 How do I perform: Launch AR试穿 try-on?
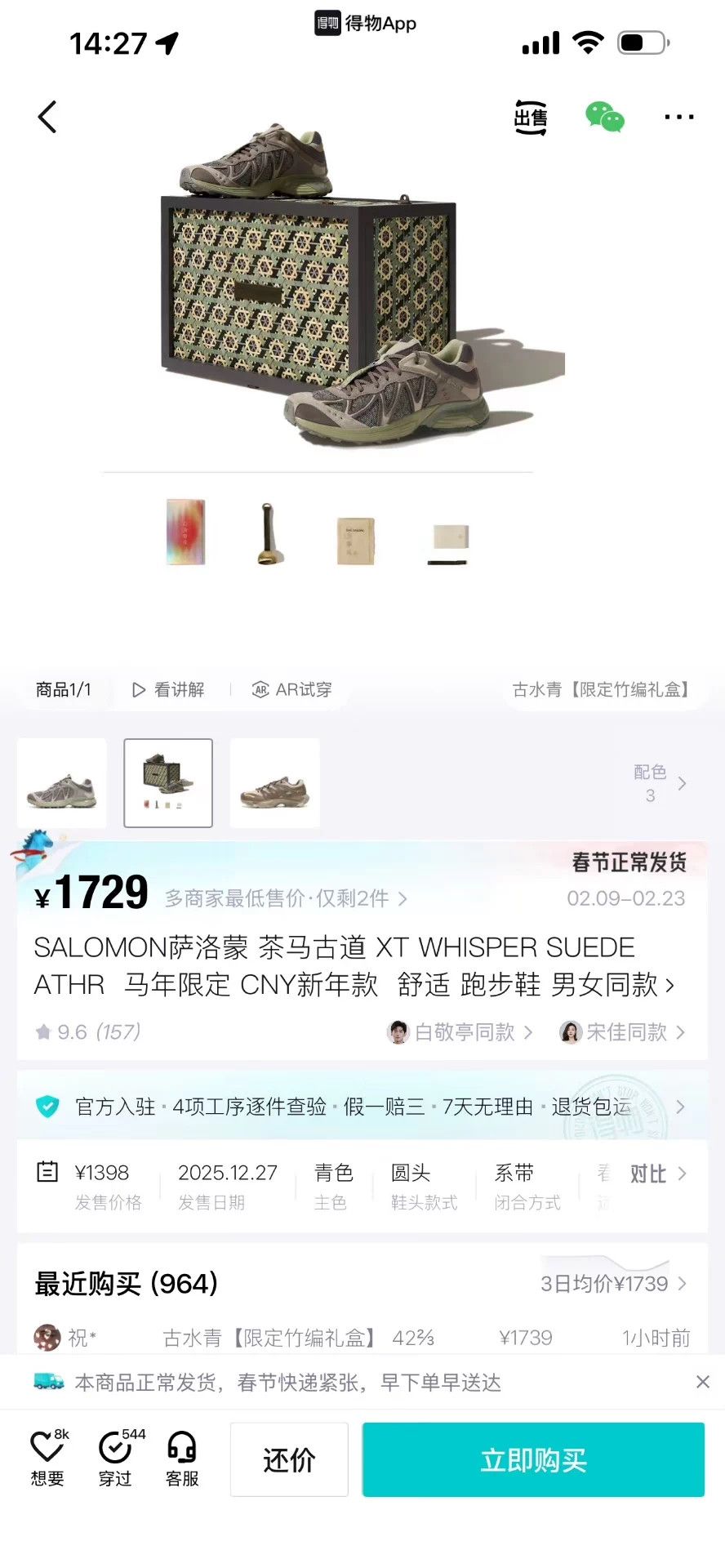(292, 690)
